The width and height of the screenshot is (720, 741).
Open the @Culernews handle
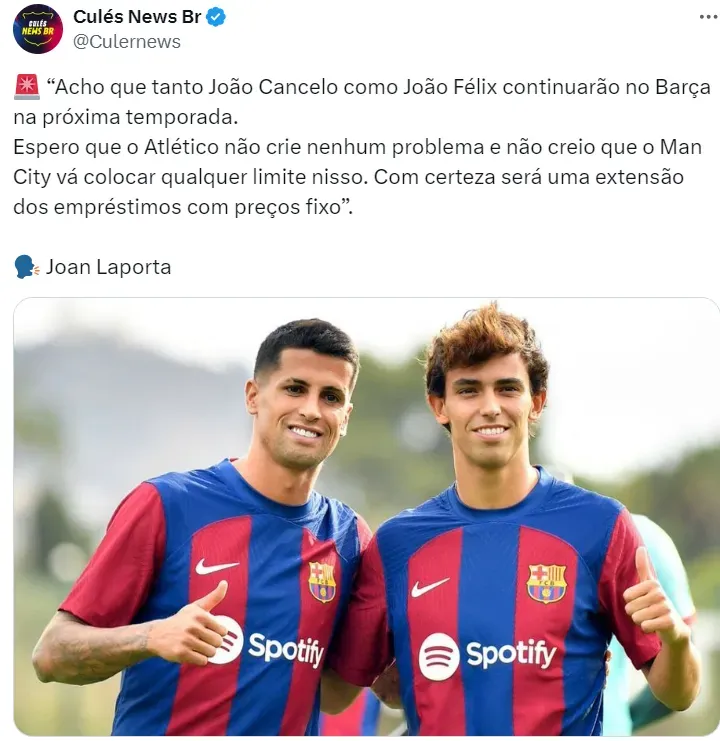127,41
